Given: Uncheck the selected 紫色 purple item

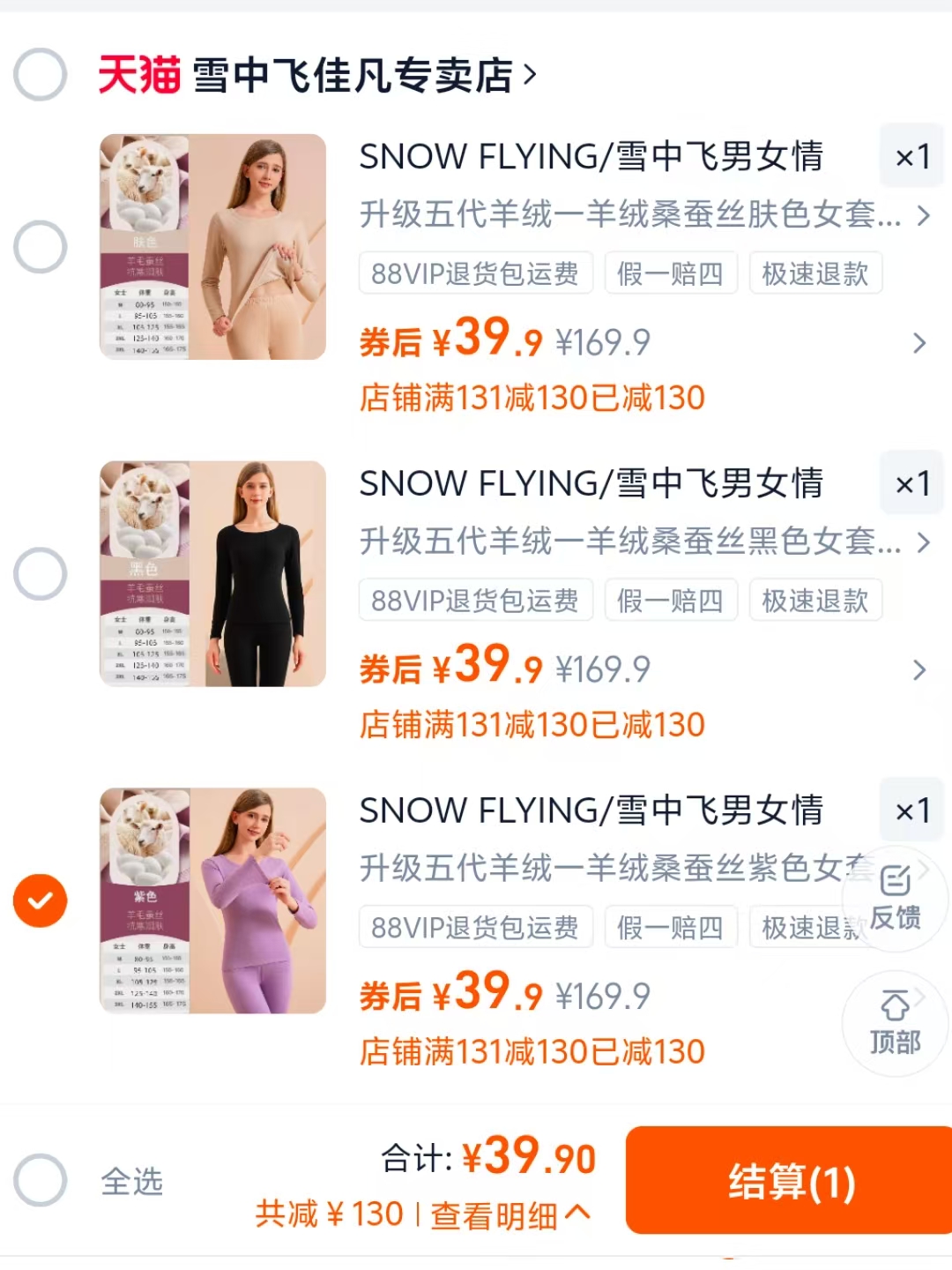Looking at the screenshot, I should [x=39, y=901].
